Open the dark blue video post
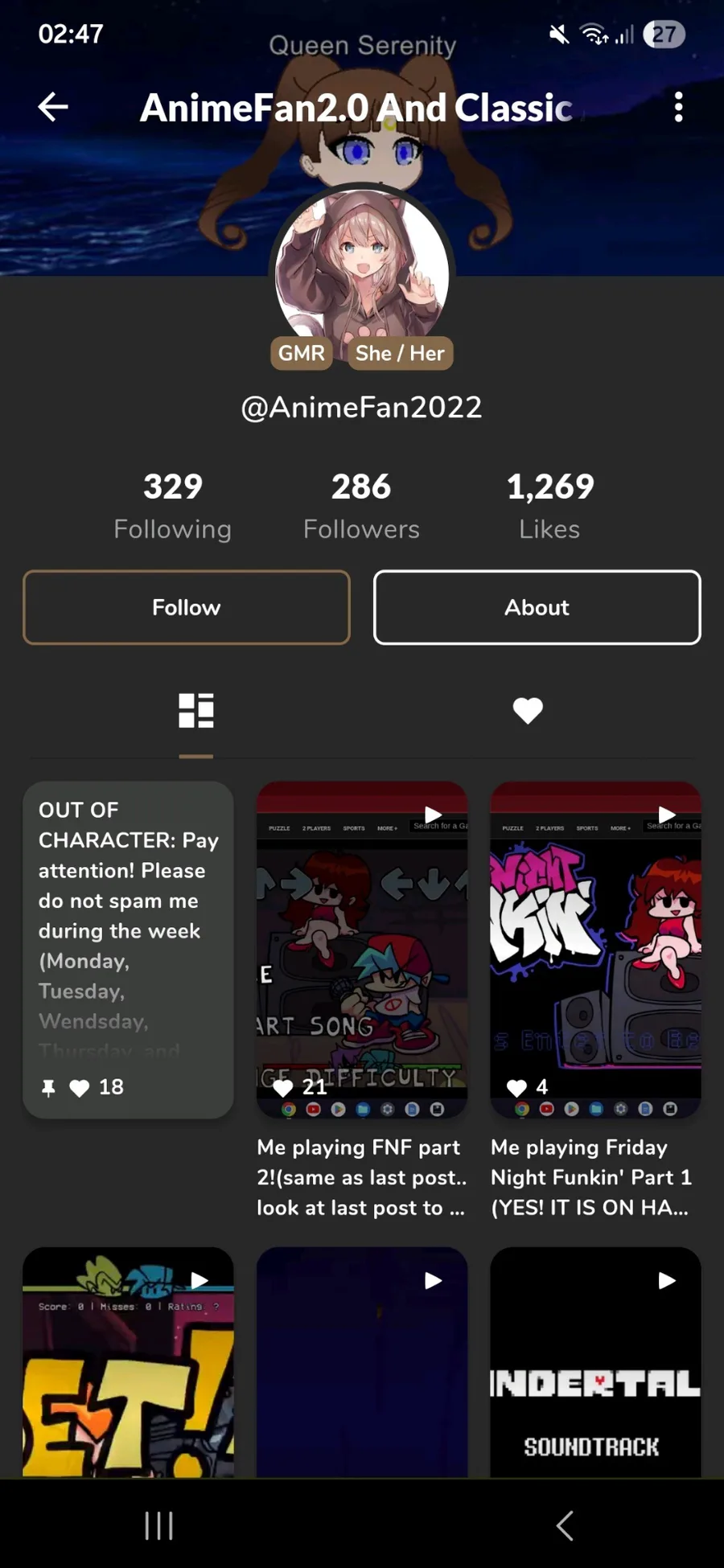The height and width of the screenshot is (1568, 724). coord(362,1362)
